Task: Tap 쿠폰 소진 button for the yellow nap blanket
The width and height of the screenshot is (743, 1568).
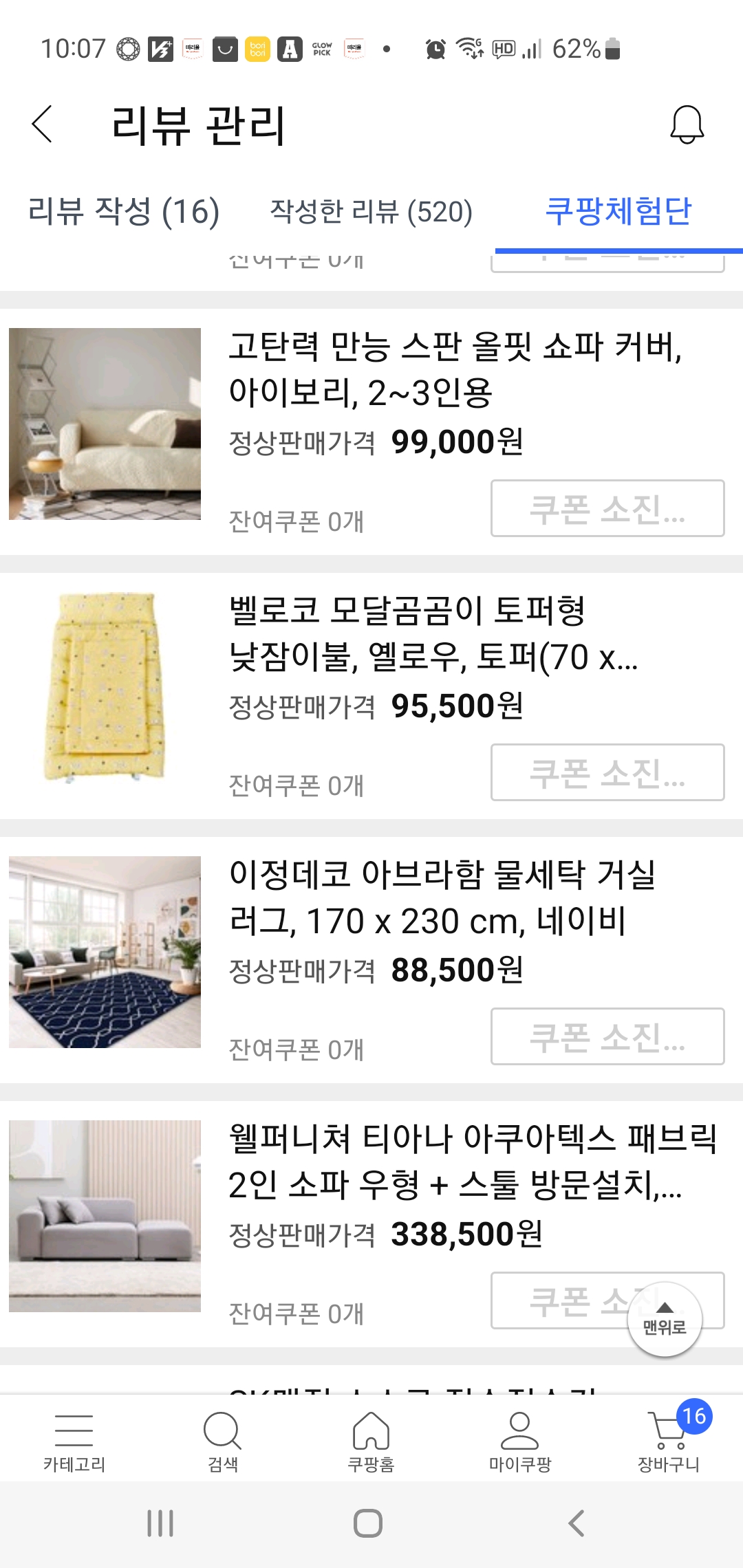Action: [607, 773]
